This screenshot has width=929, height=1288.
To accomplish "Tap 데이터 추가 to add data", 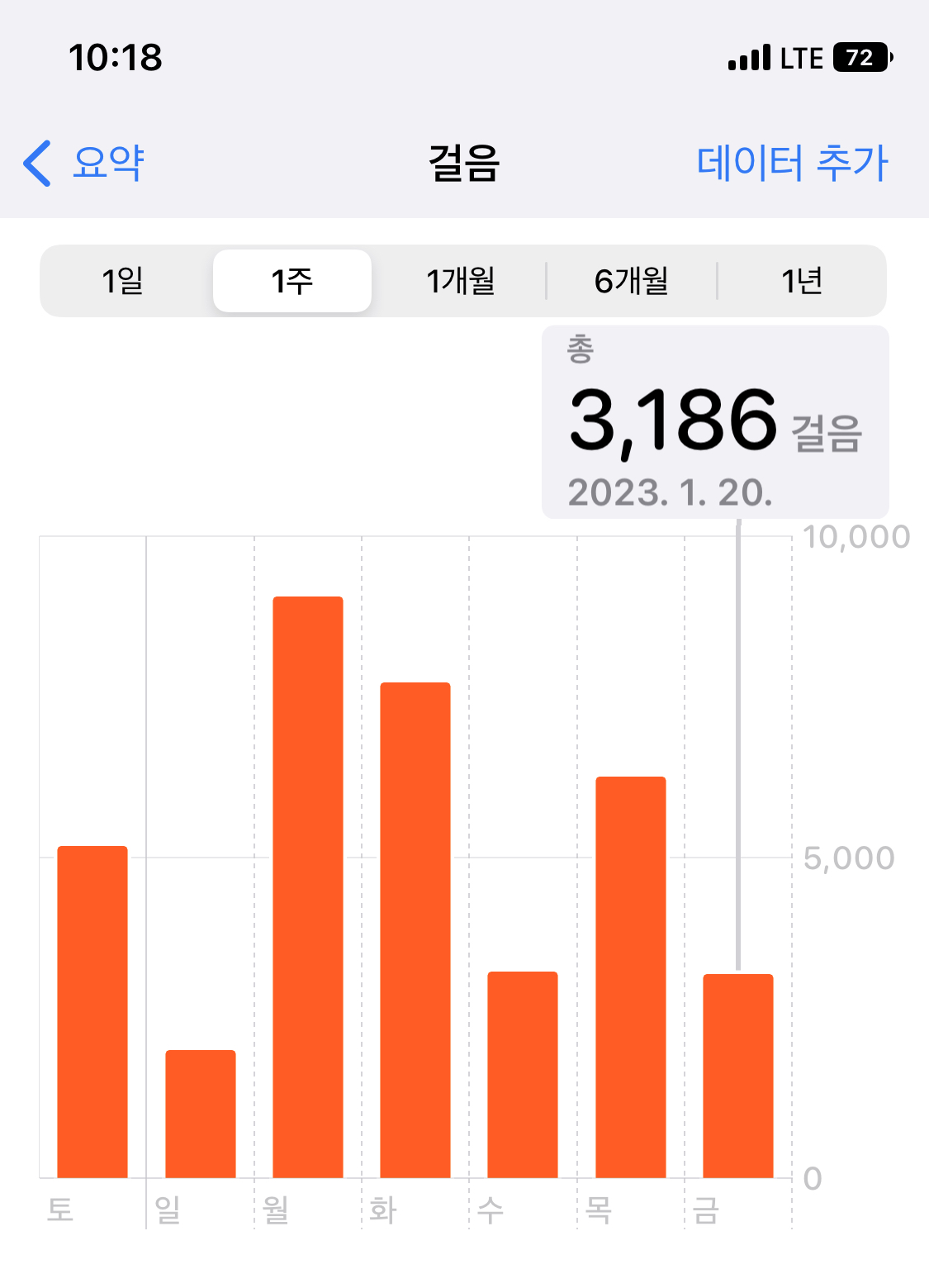I will point(791,162).
